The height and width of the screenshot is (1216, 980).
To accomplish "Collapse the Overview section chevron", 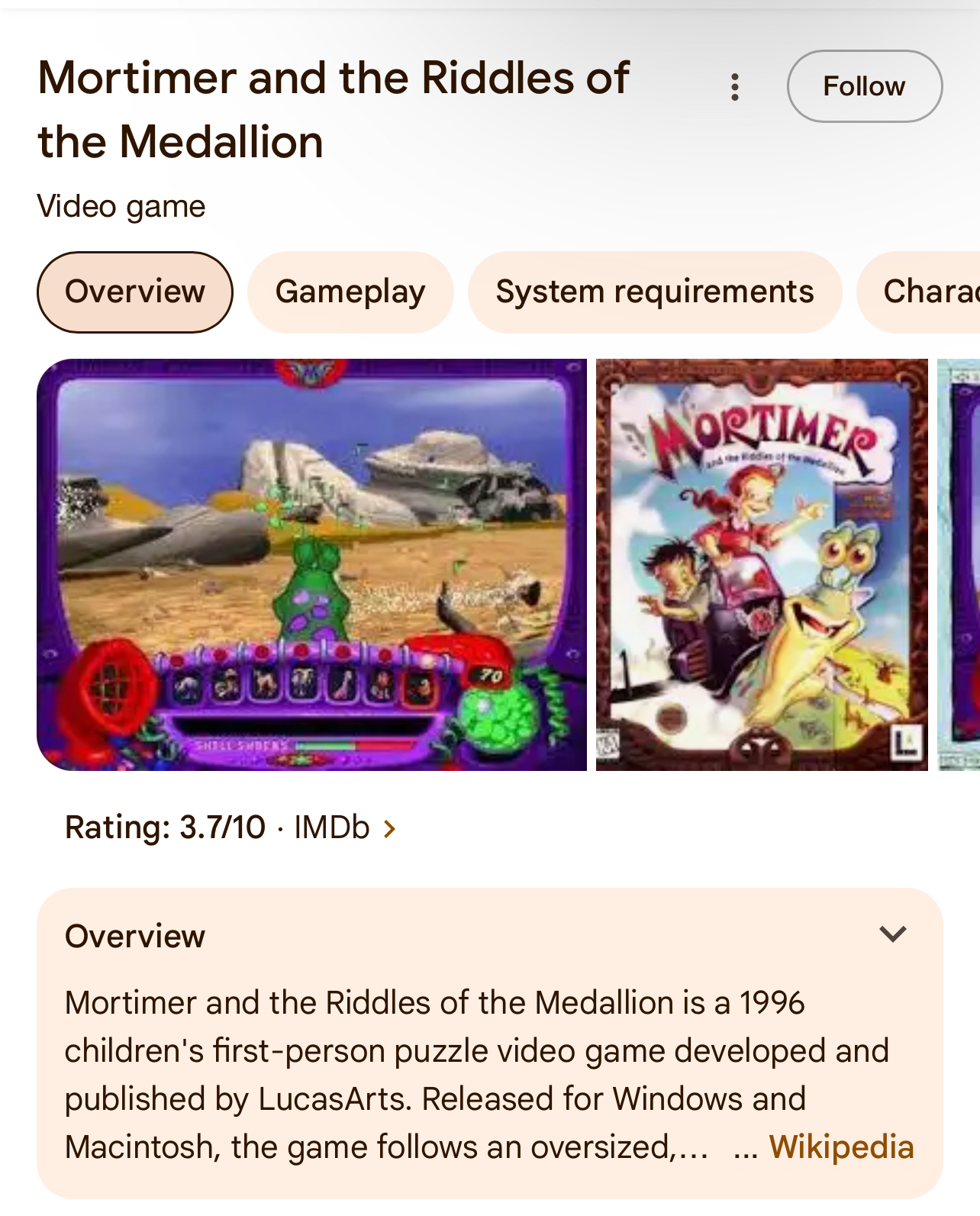I will click(x=892, y=934).
